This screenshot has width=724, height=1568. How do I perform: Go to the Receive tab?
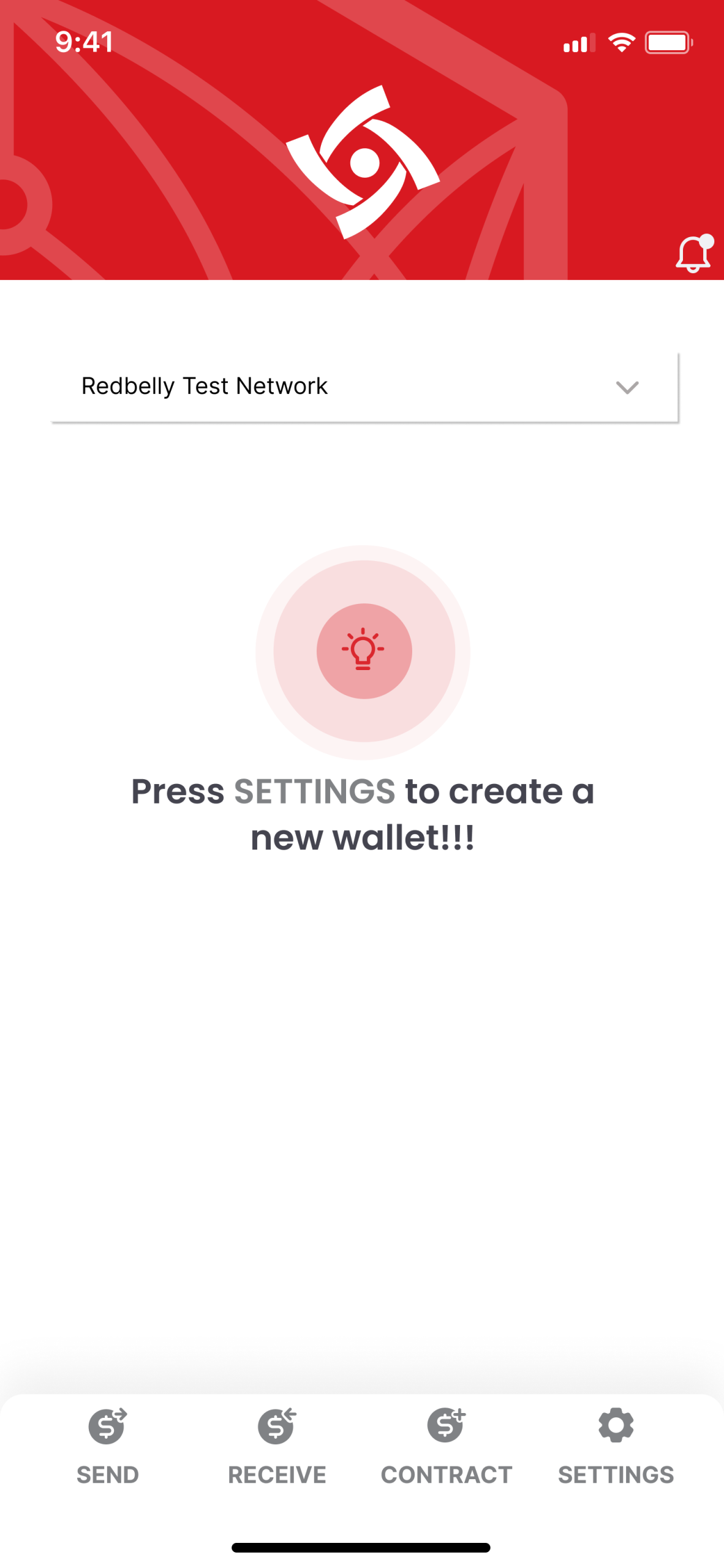coord(277,1447)
